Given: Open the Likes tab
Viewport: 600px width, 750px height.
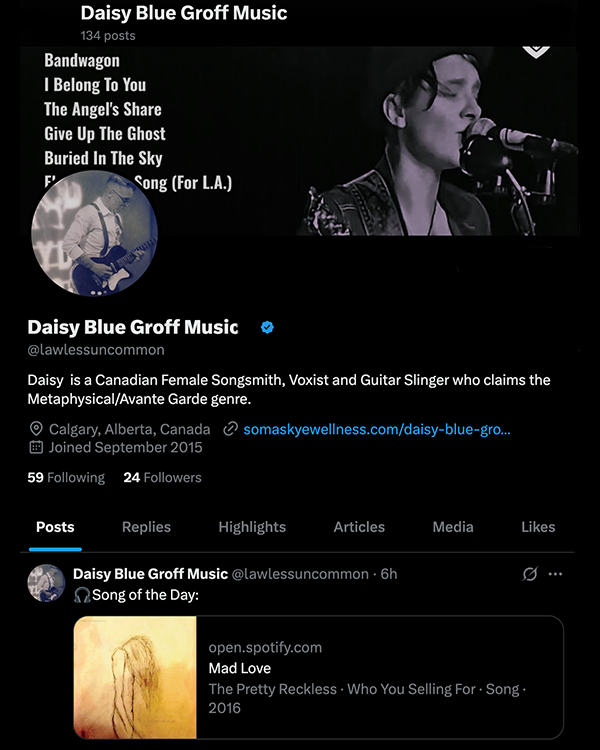Looking at the screenshot, I should 538,527.
